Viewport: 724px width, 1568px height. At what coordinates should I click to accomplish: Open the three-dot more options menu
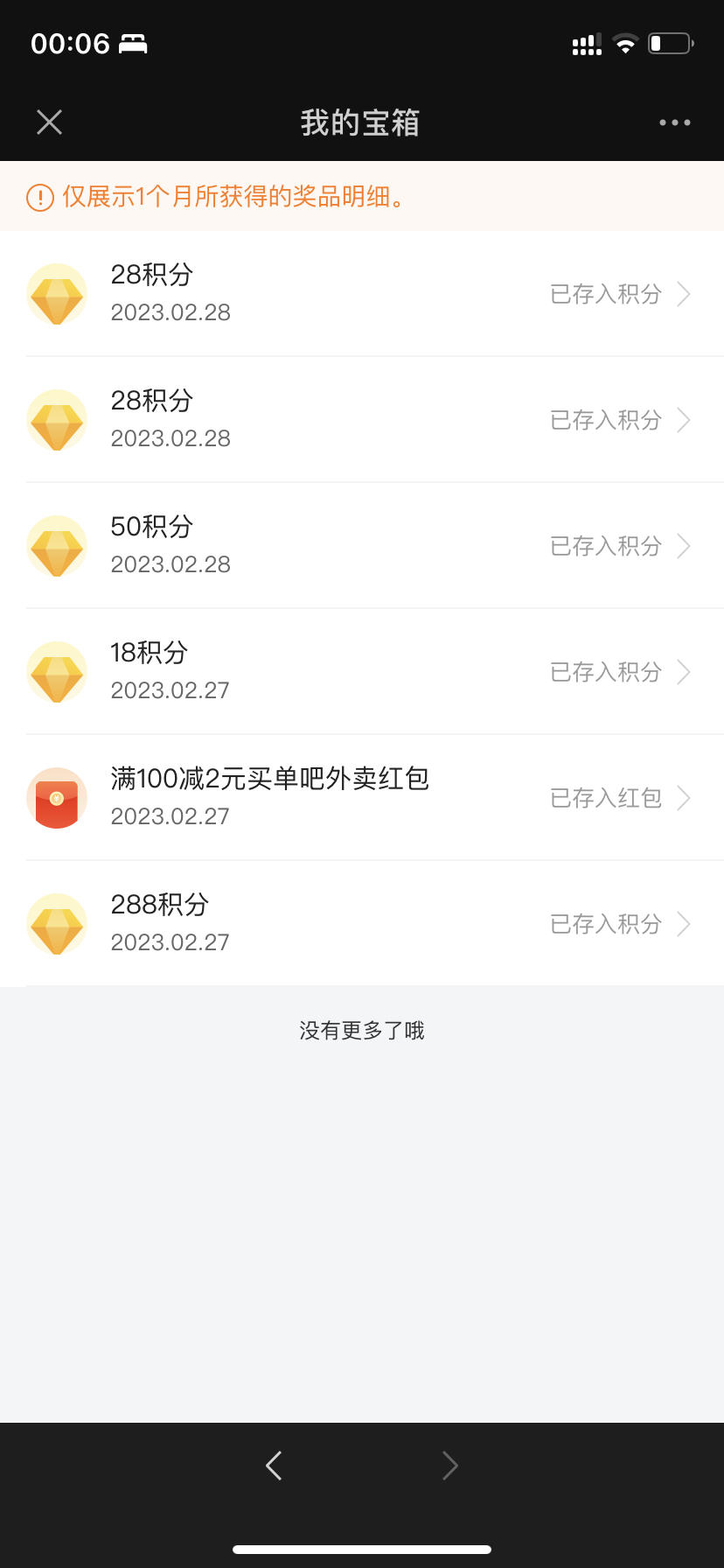pos(675,122)
